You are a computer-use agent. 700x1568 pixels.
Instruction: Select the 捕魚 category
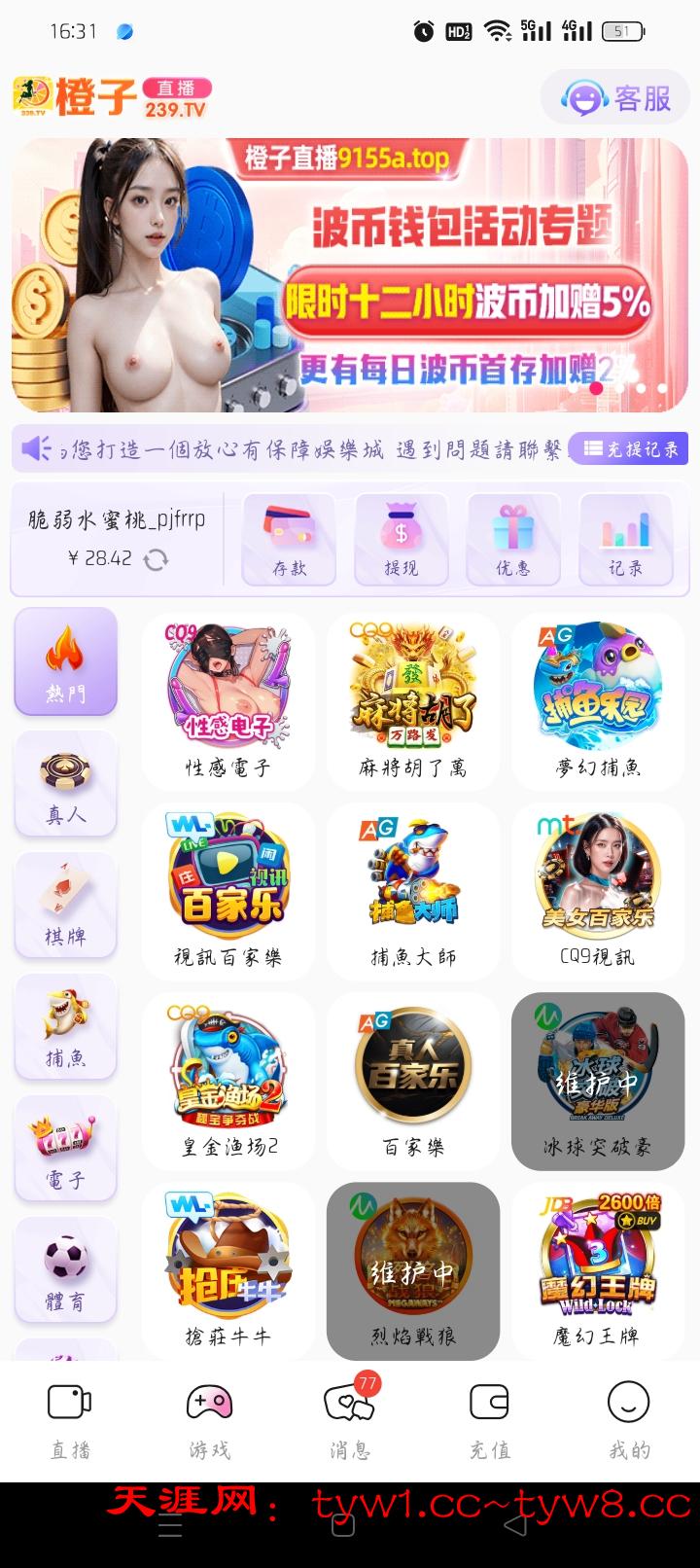click(x=66, y=1027)
